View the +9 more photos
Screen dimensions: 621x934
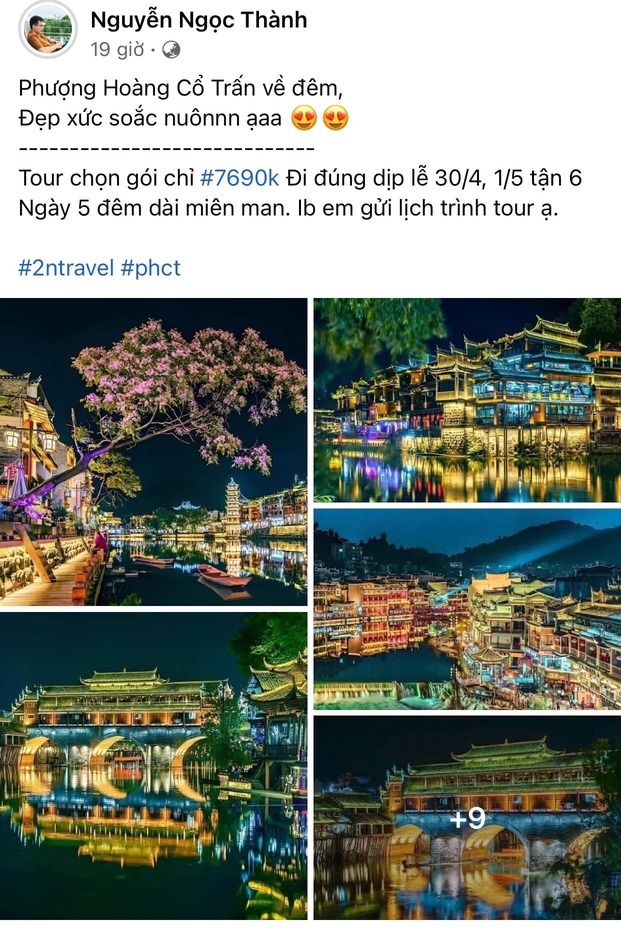click(x=467, y=818)
